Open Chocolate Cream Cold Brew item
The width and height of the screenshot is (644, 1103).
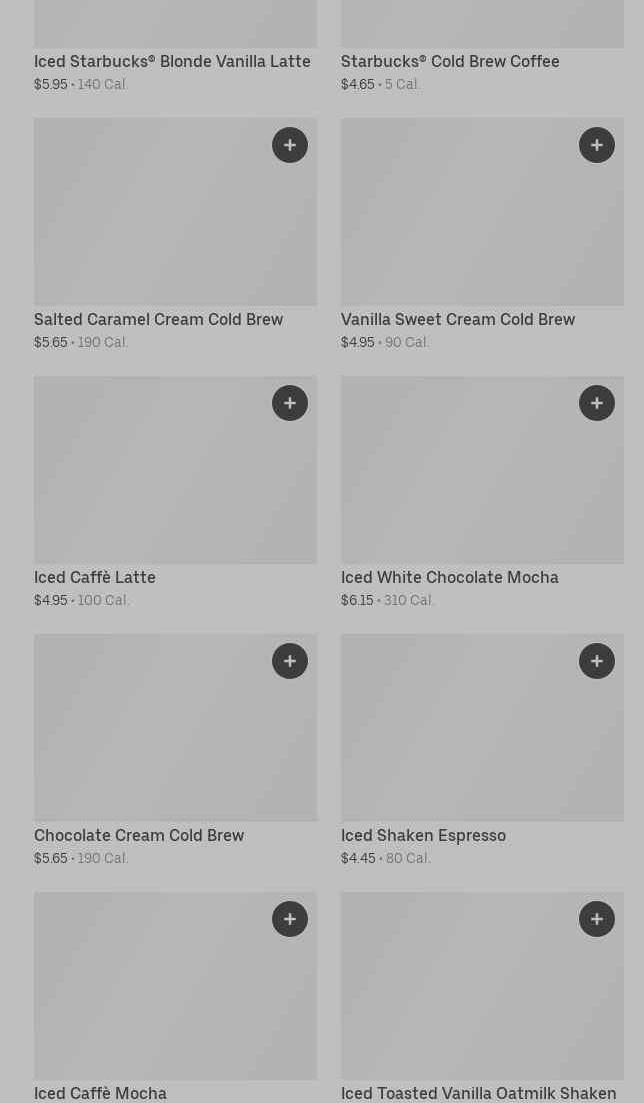point(139,836)
